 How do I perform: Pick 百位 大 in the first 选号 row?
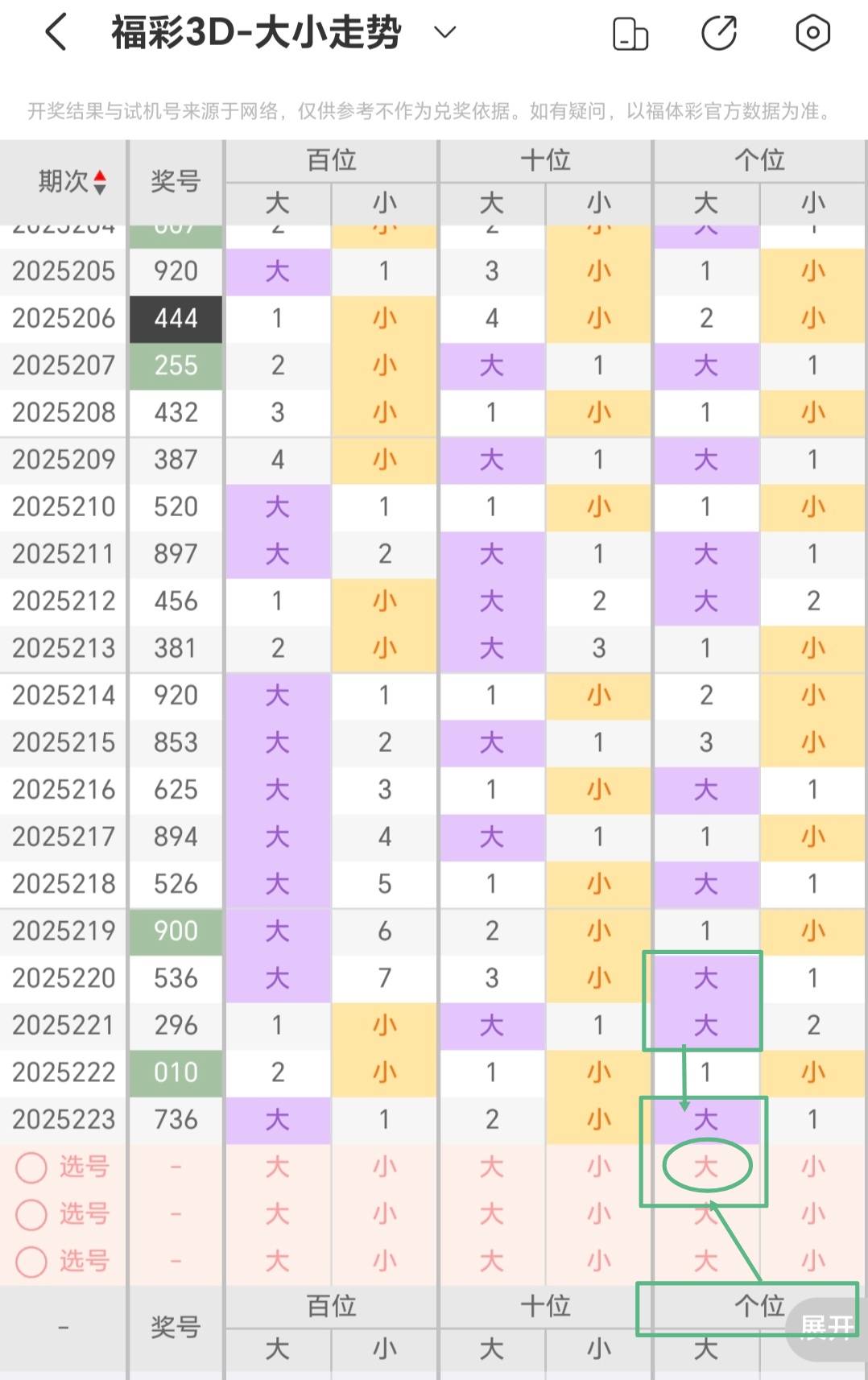[x=277, y=1167]
